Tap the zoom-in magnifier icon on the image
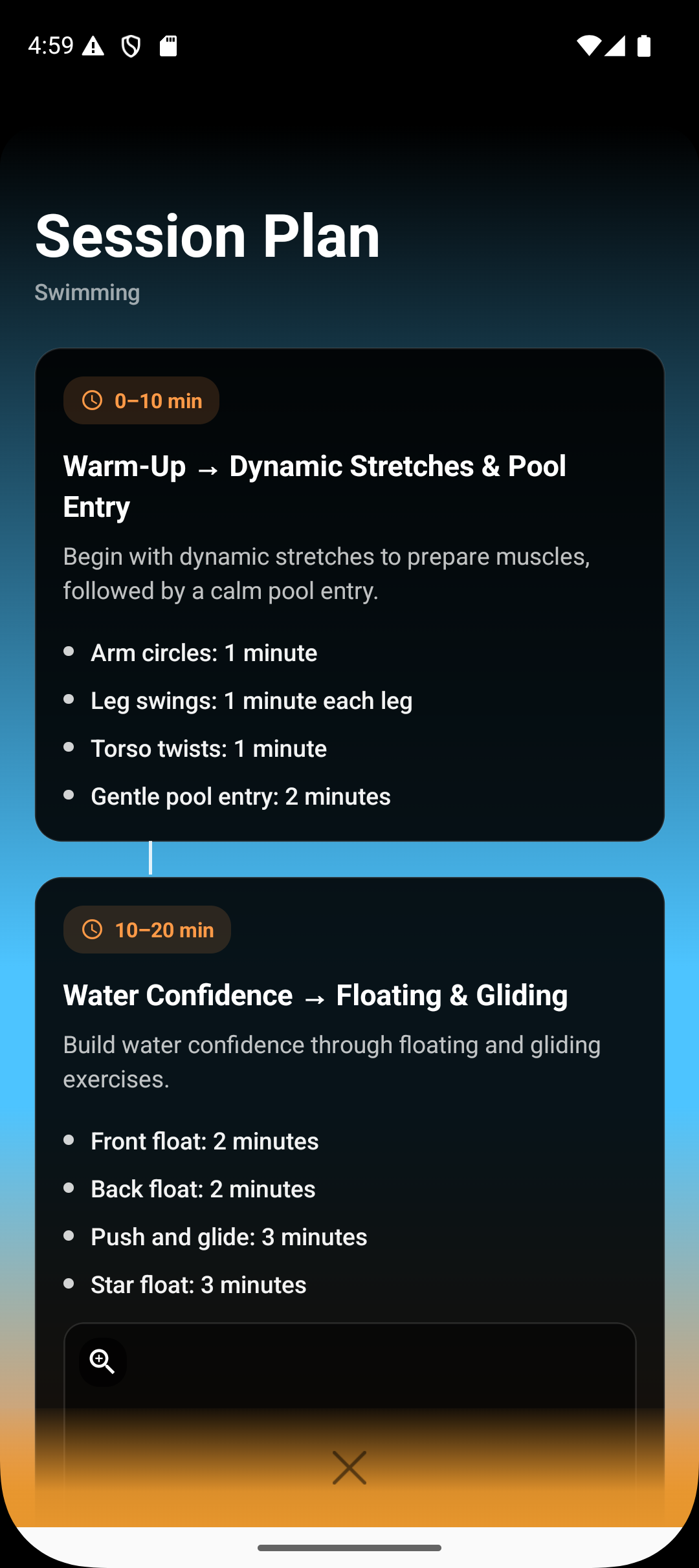Image resolution: width=699 pixels, height=1568 pixels. pyautogui.click(x=102, y=1362)
